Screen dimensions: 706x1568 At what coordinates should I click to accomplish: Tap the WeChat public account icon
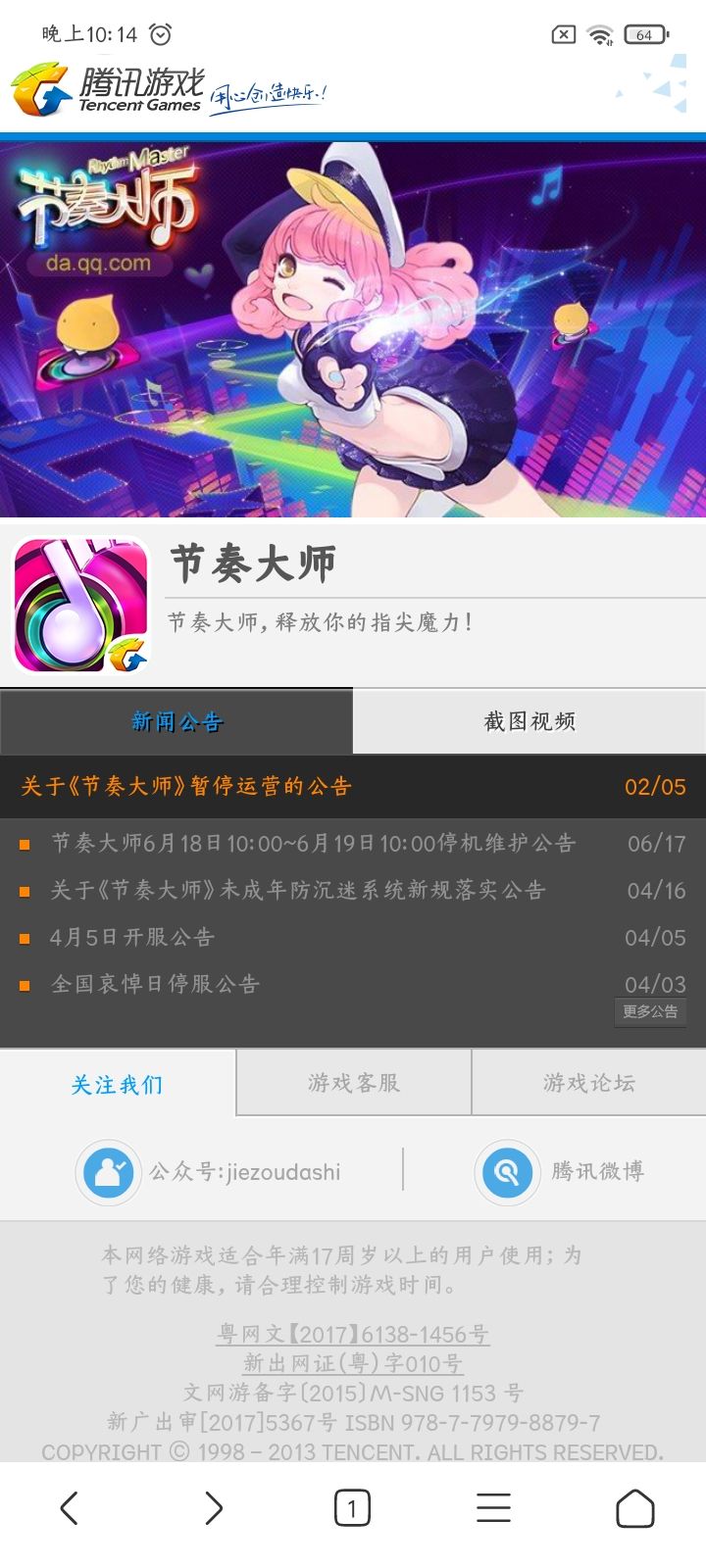108,1171
